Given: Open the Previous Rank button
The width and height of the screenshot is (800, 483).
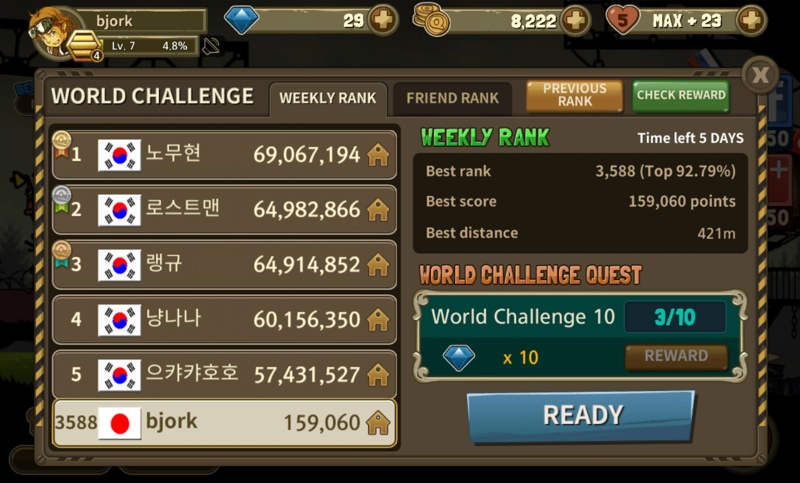Looking at the screenshot, I should pyautogui.click(x=574, y=96).
